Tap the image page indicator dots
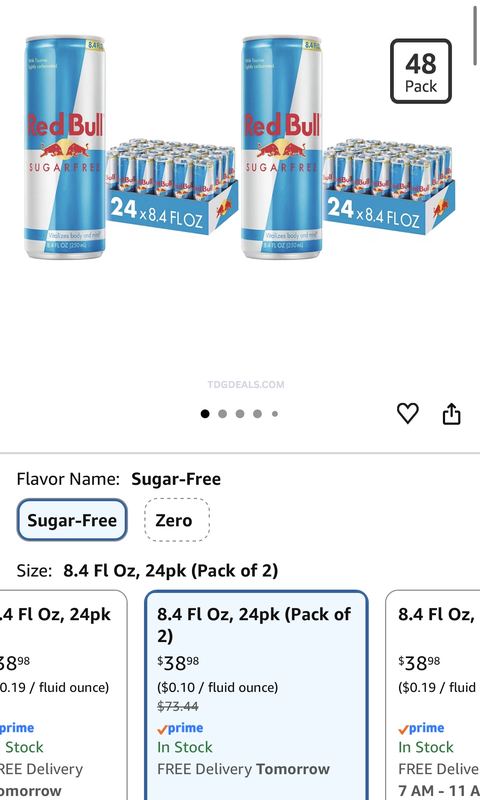 [239, 414]
